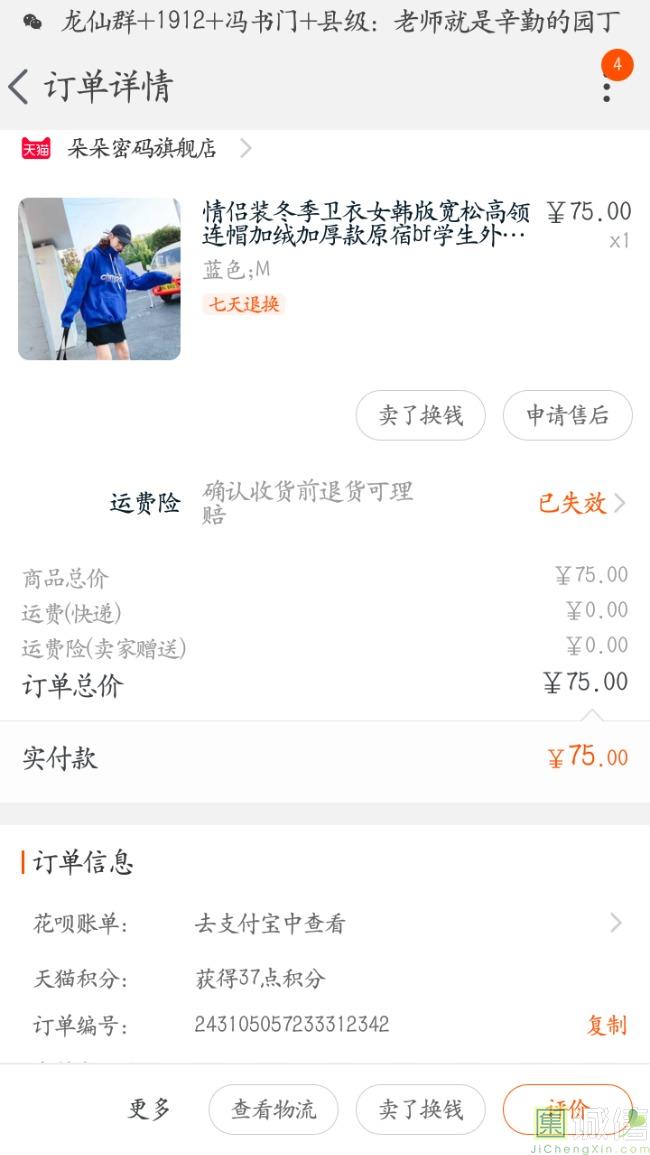Leave a review with 评价
The height and width of the screenshot is (1155, 650).
pos(567,1109)
